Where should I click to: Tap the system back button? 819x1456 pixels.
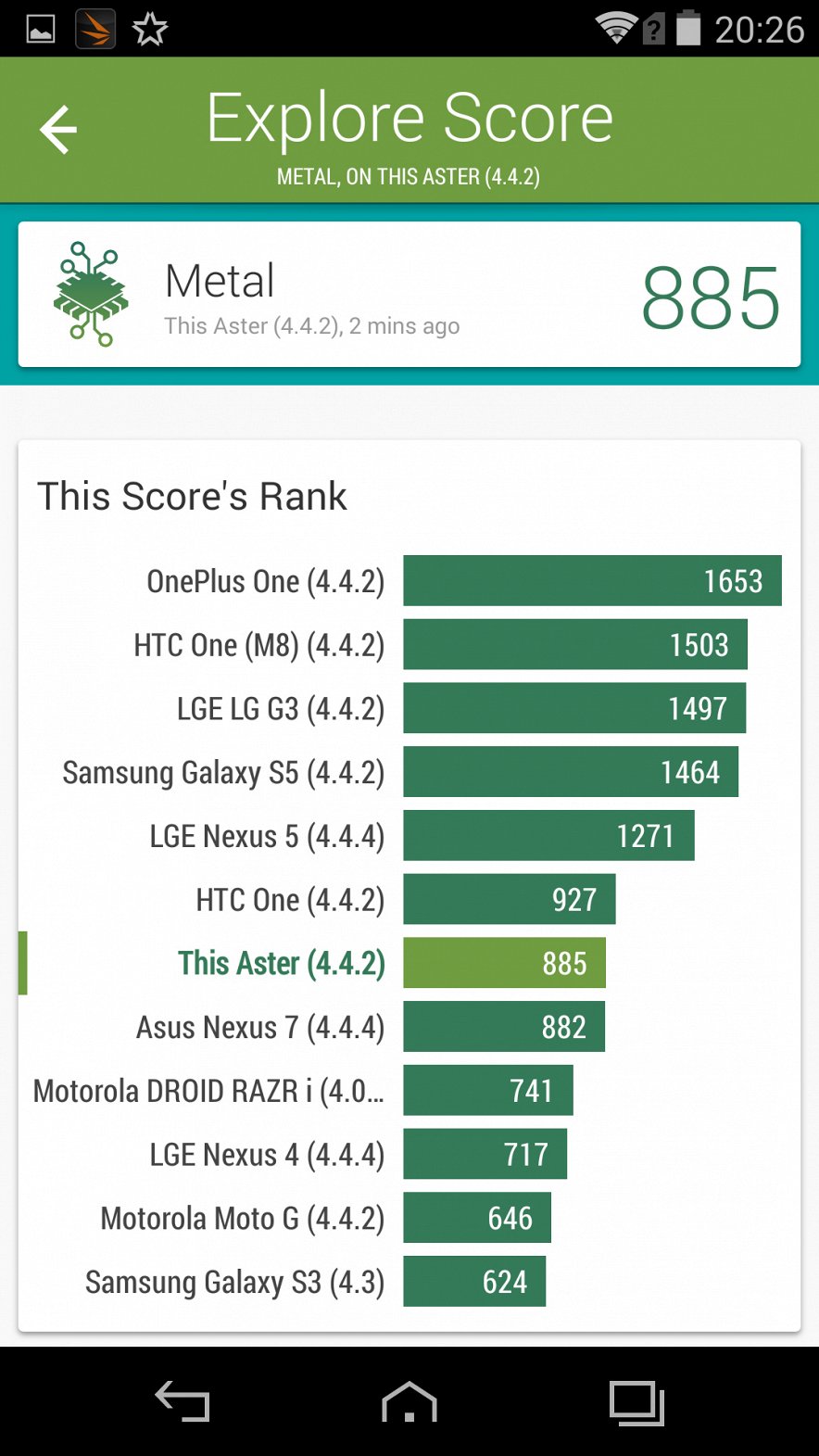point(183,1401)
